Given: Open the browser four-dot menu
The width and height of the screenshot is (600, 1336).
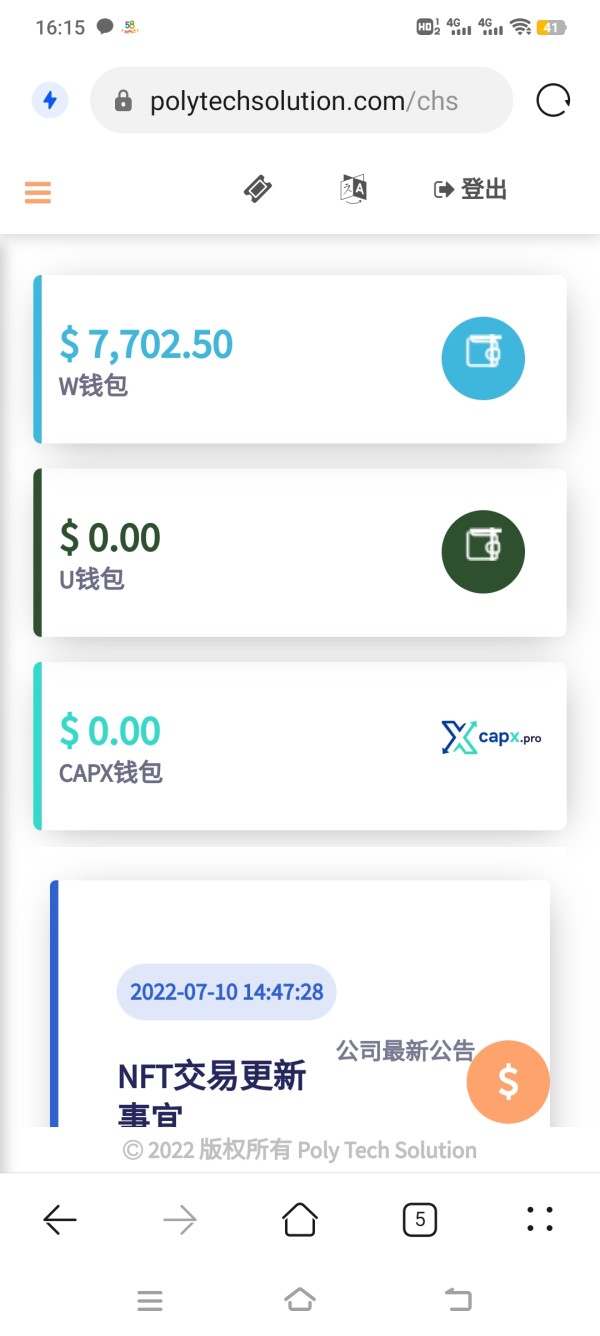Looking at the screenshot, I should click(x=540, y=1219).
